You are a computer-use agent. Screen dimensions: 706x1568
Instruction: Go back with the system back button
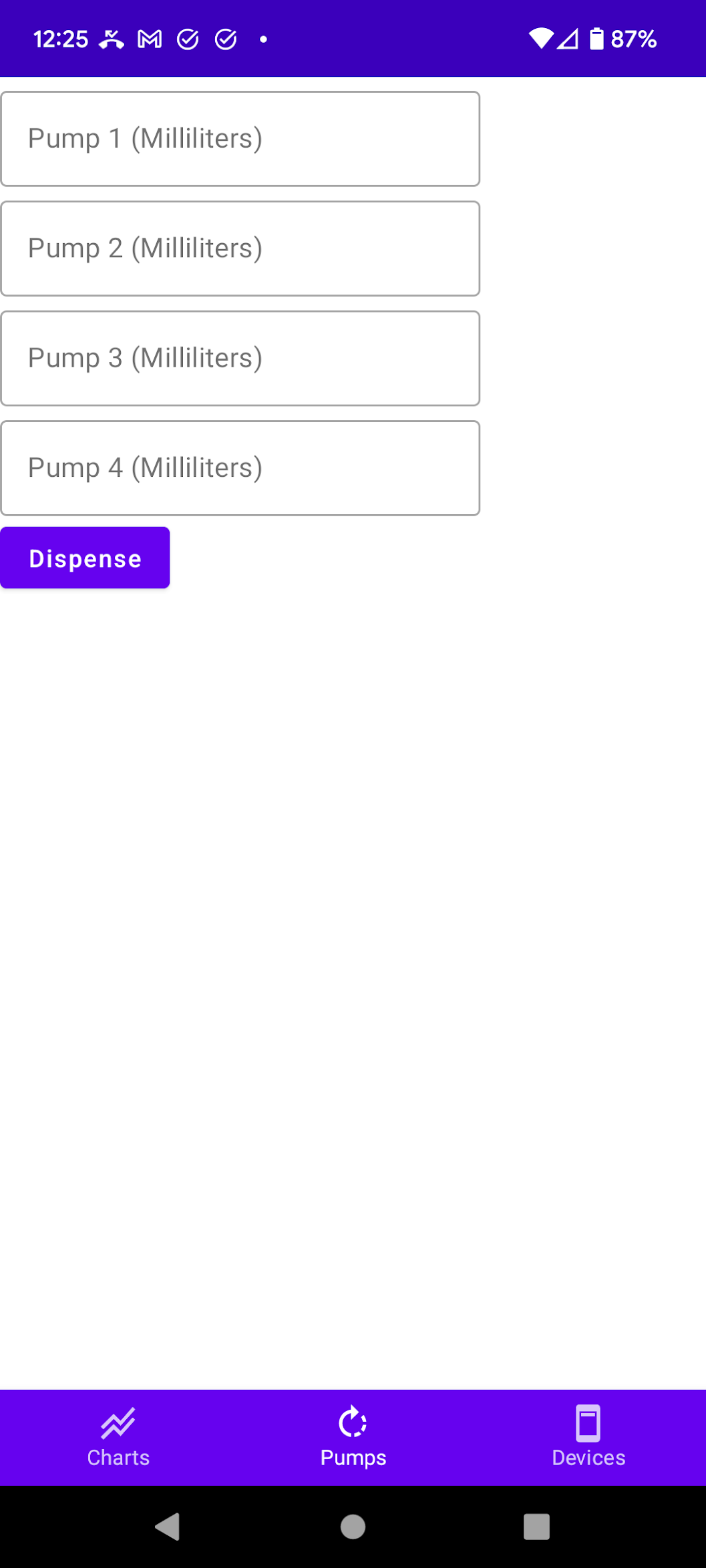[x=168, y=1527]
